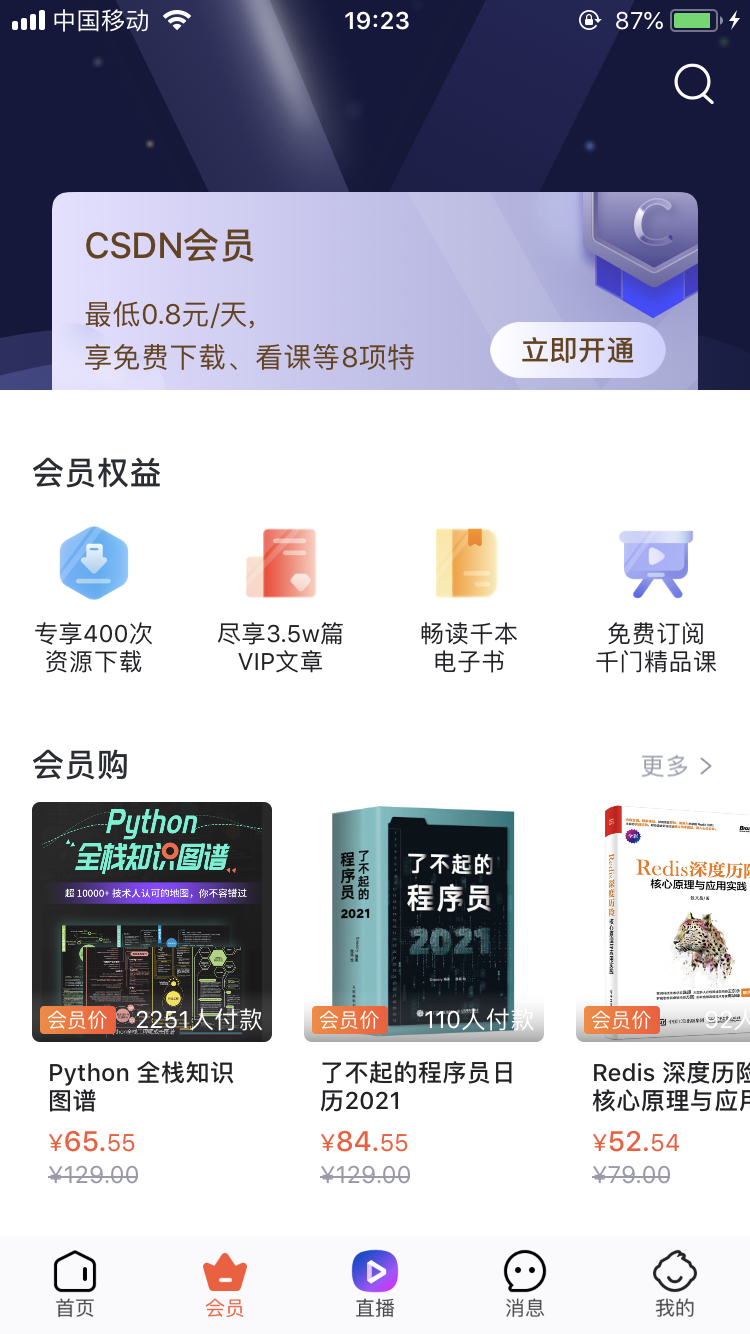Open the 消息 tab
Image resolution: width=750 pixels, height=1334 pixels.
[x=525, y=1284]
